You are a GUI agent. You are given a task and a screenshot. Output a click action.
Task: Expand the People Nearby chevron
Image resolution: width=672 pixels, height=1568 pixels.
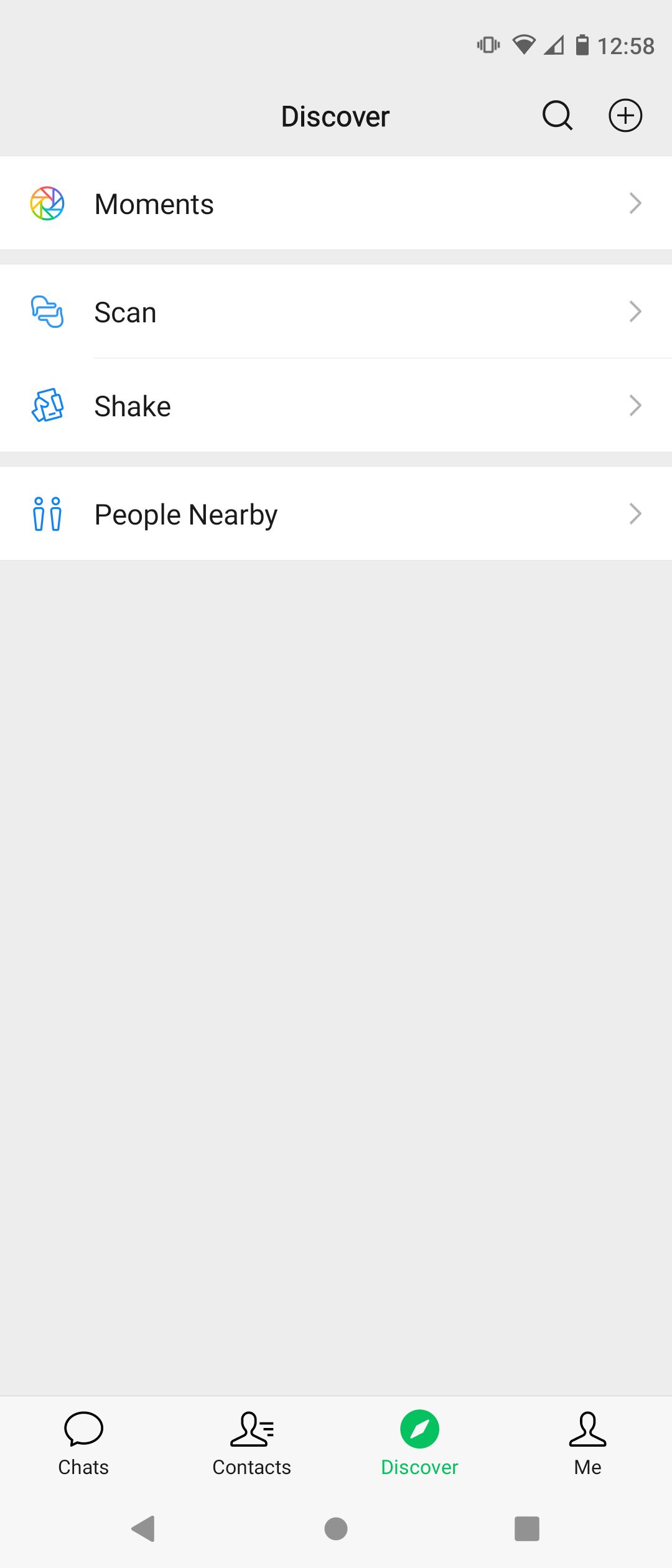click(x=635, y=513)
